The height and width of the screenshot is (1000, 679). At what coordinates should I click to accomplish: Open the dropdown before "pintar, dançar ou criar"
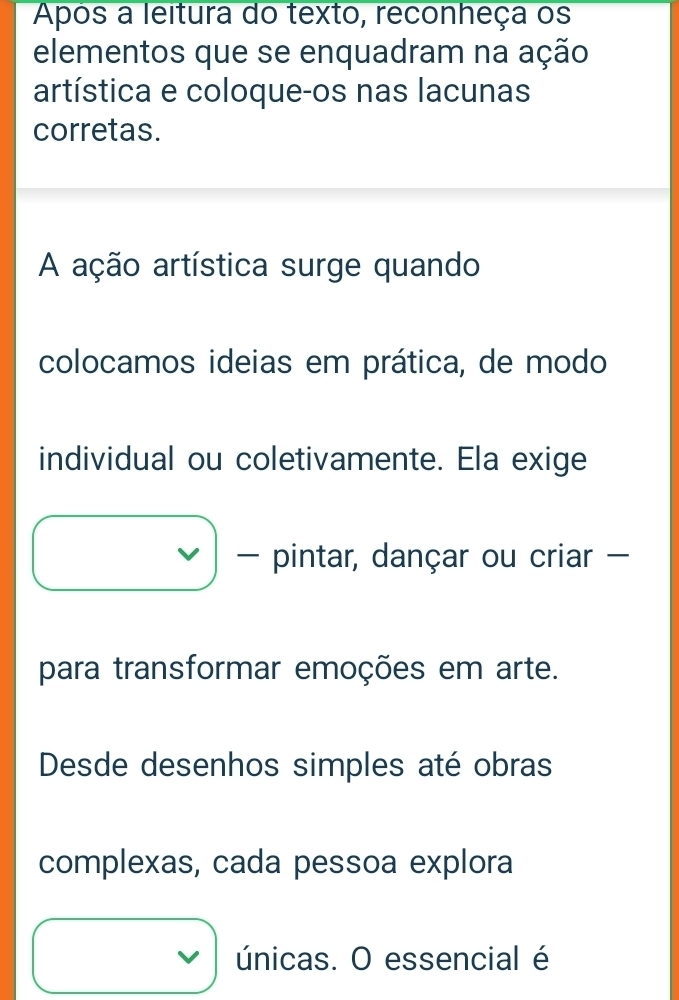[x=126, y=553]
